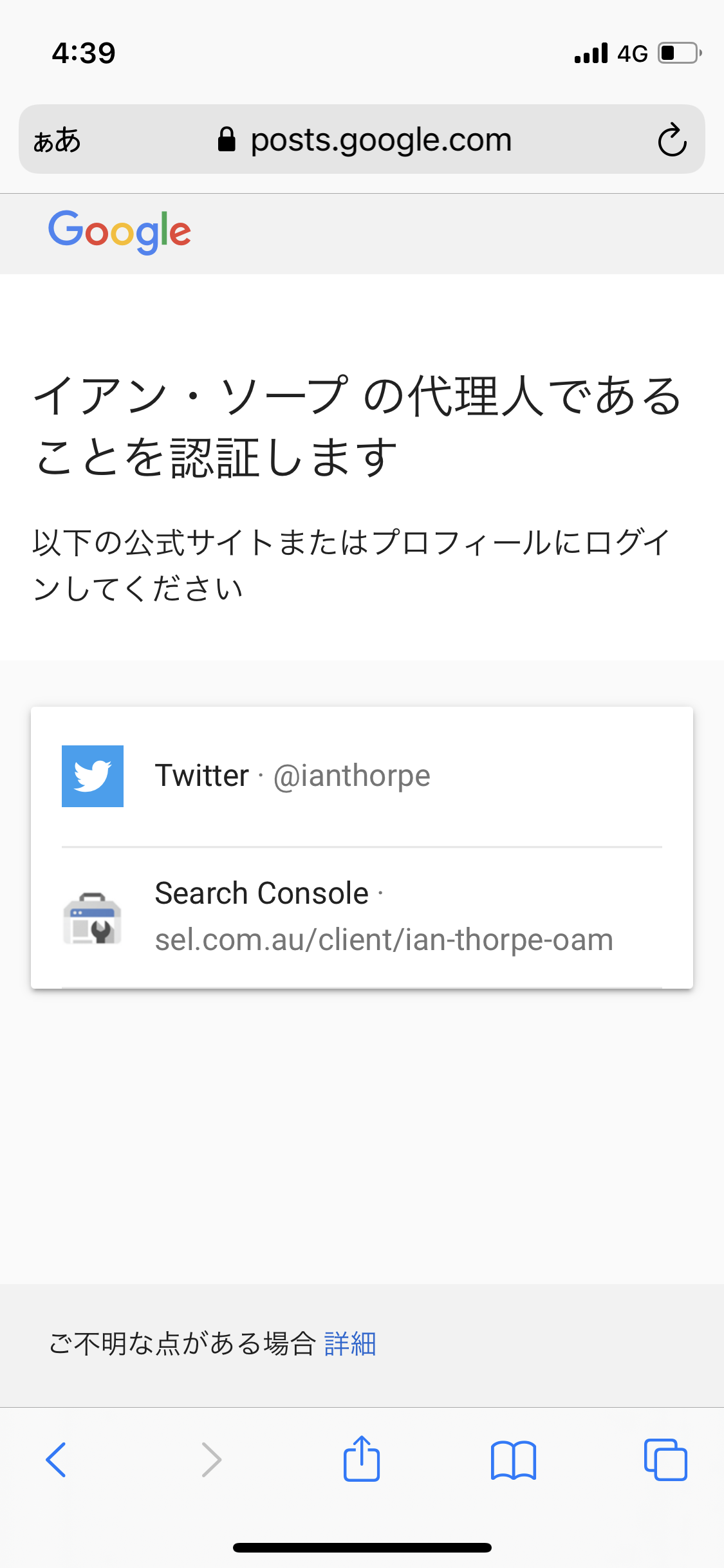Open the ぁあ text size menu
The image size is (724, 1568).
click(x=57, y=140)
